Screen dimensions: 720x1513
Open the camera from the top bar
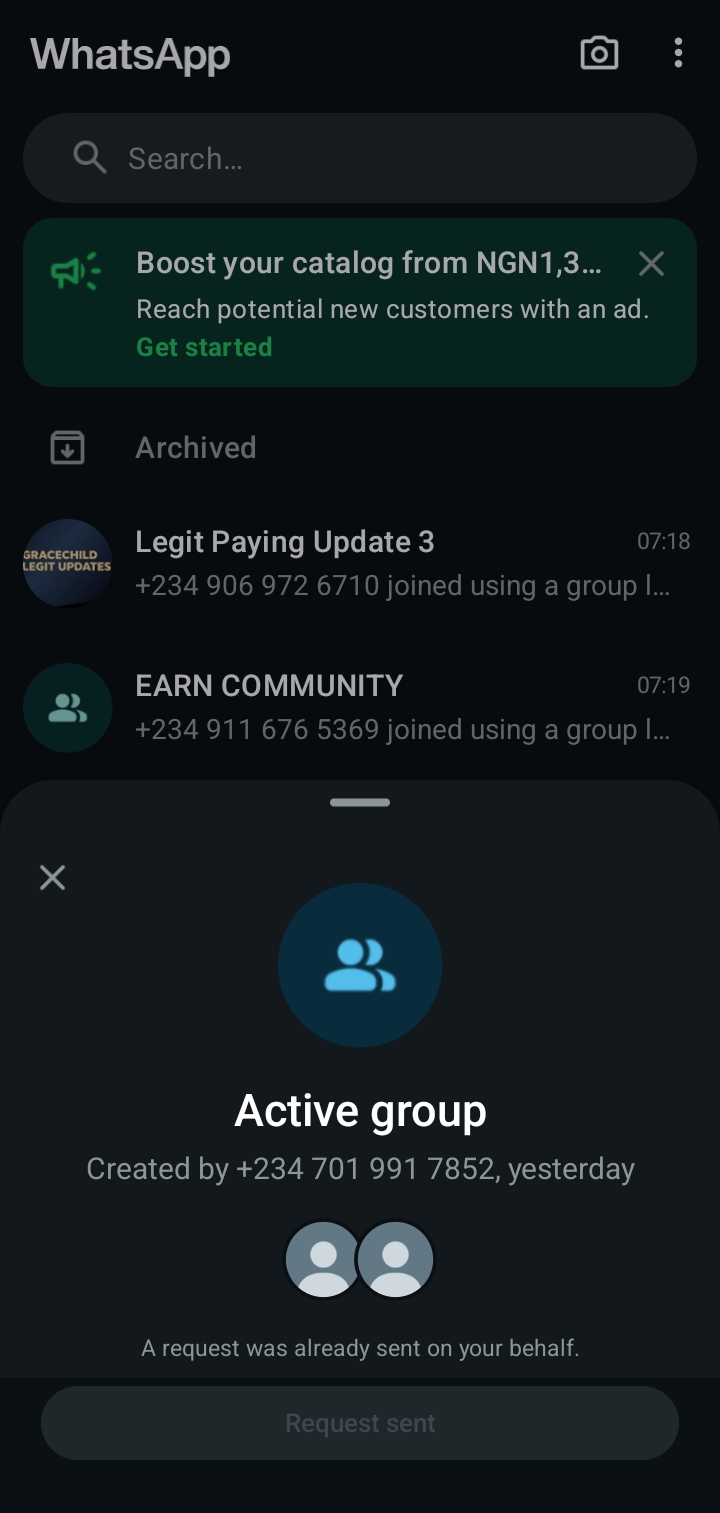(599, 53)
